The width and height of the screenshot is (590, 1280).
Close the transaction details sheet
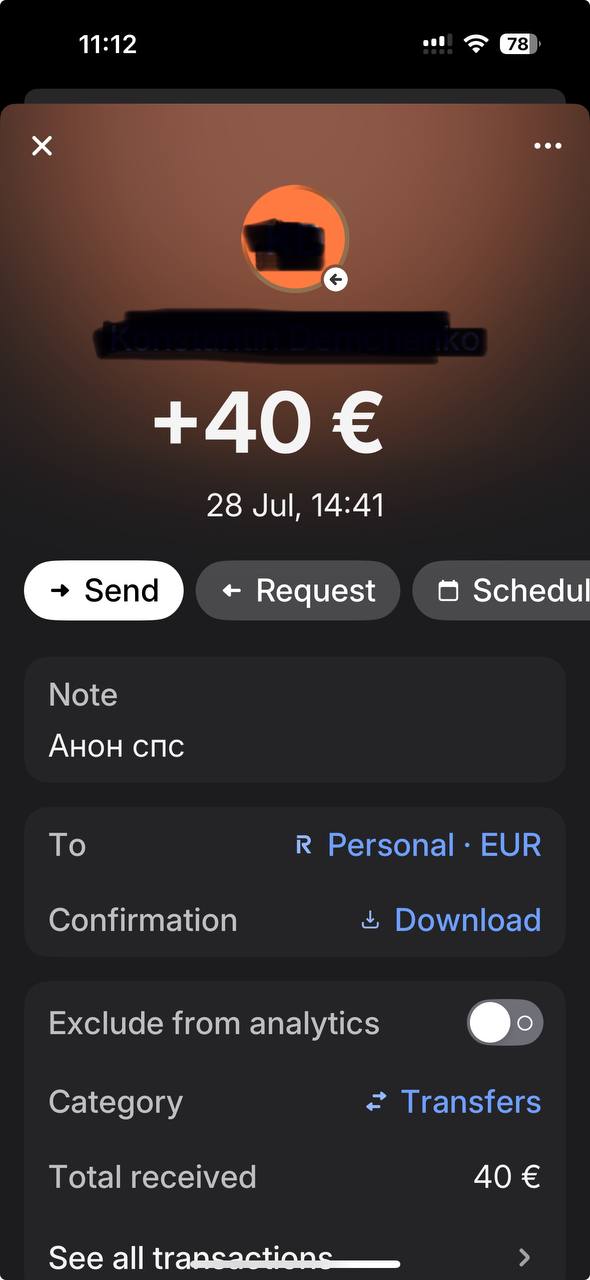pos(42,146)
